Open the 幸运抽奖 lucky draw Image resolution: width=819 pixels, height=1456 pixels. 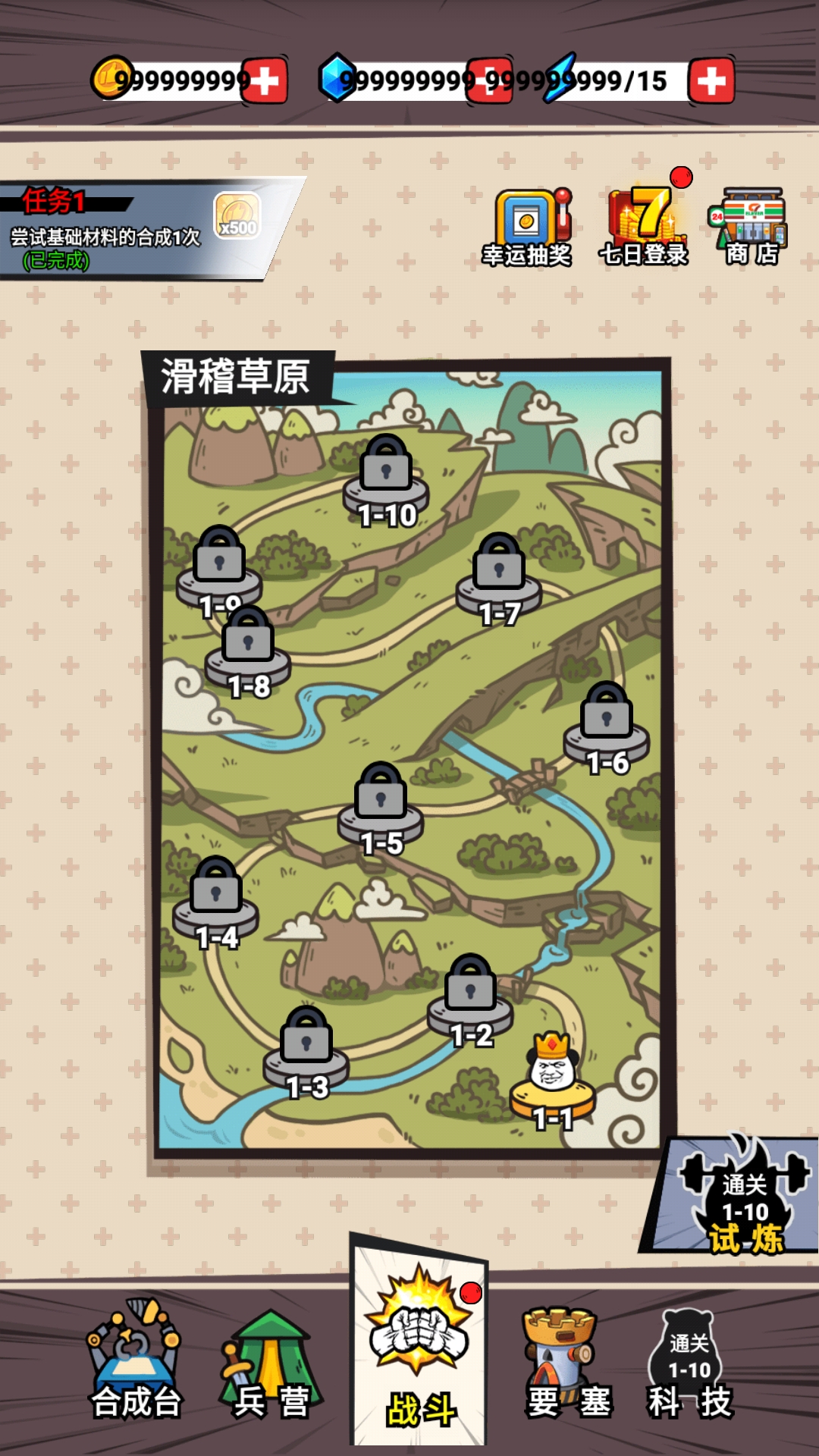[x=528, y=227]
